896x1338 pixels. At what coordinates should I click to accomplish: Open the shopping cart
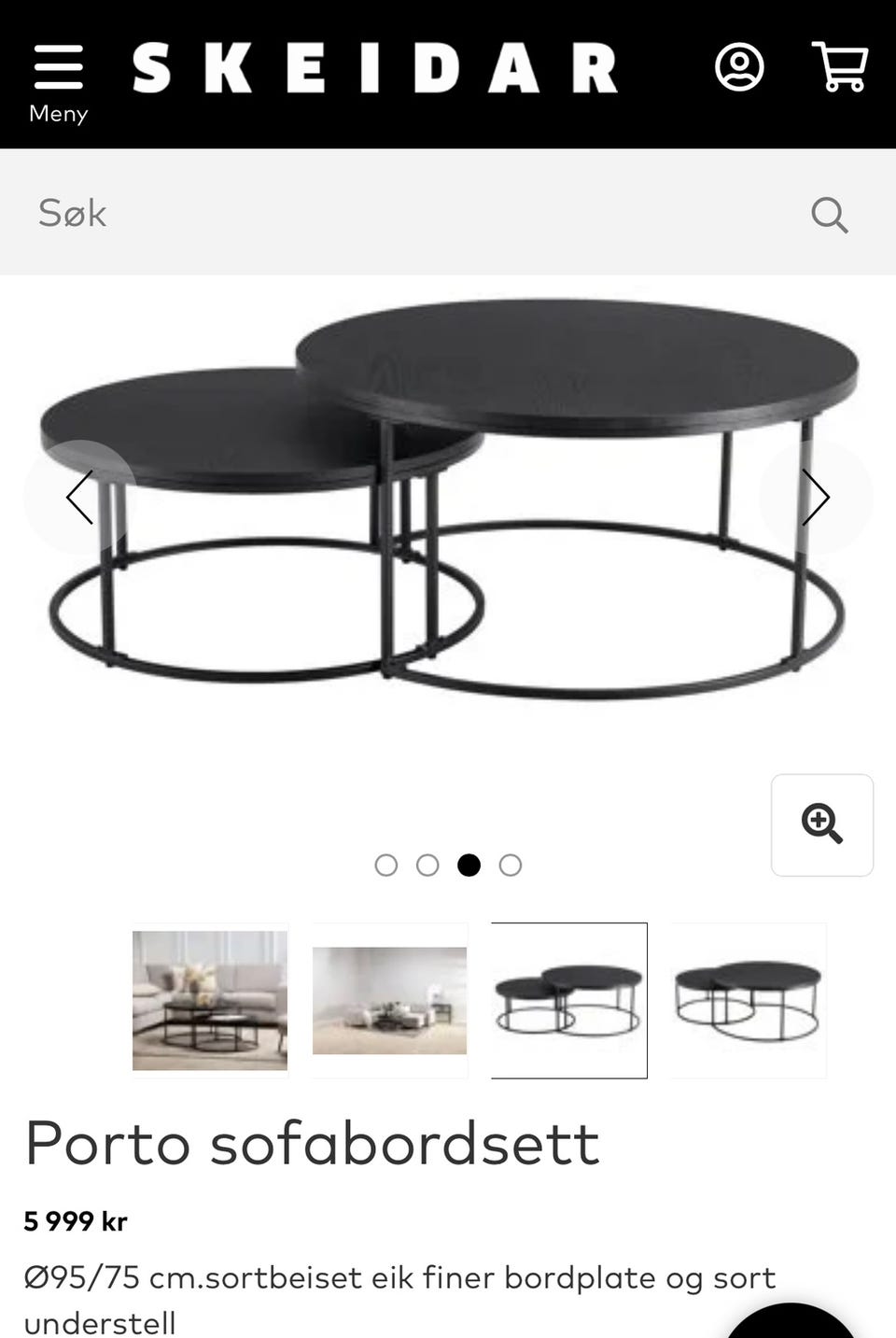840,67
